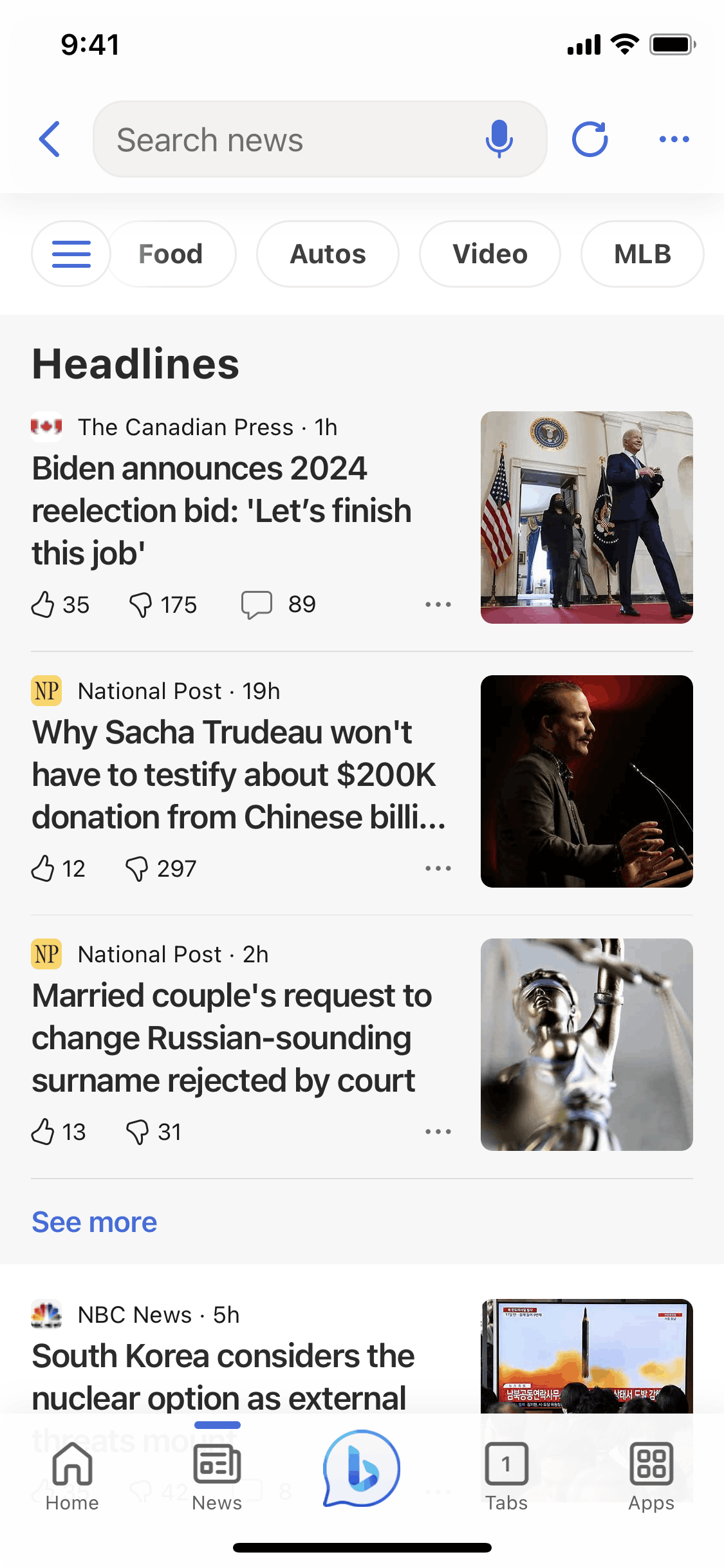Viewport: 724px width, 1568px height.
Task: Open the top-right overflow menu
Action: pos(674,139)
